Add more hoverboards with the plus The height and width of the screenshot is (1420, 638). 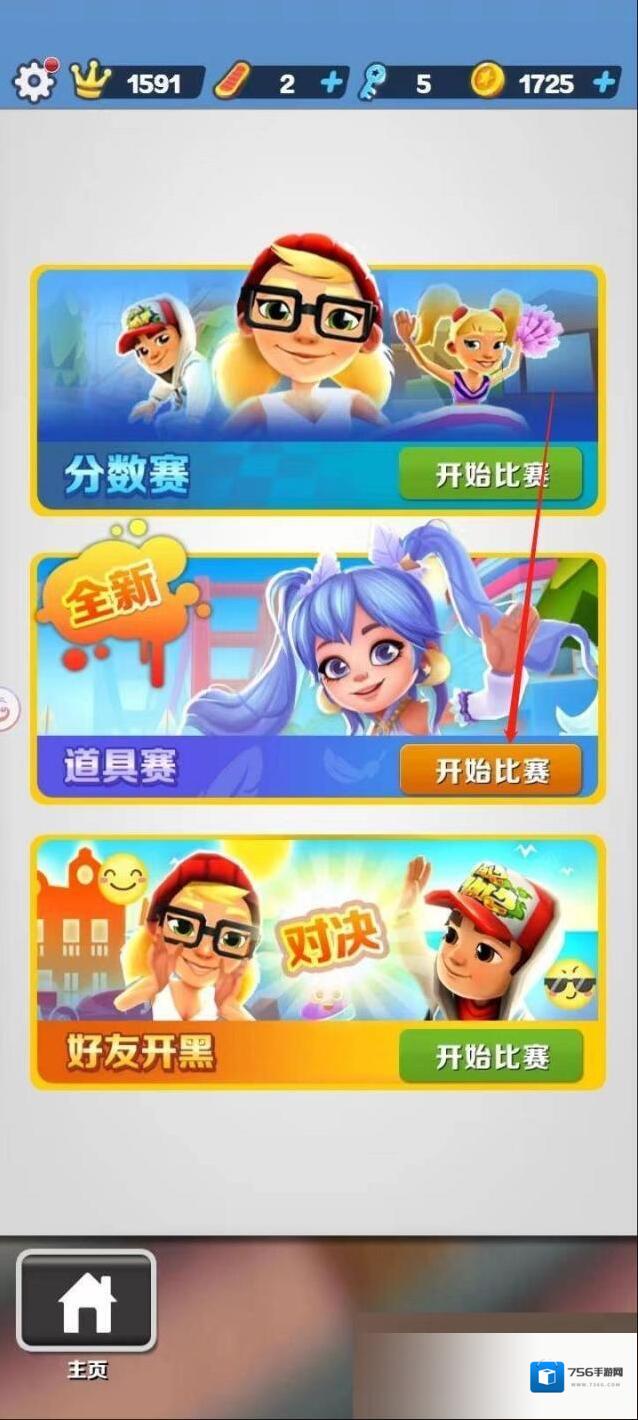[331, 83]
